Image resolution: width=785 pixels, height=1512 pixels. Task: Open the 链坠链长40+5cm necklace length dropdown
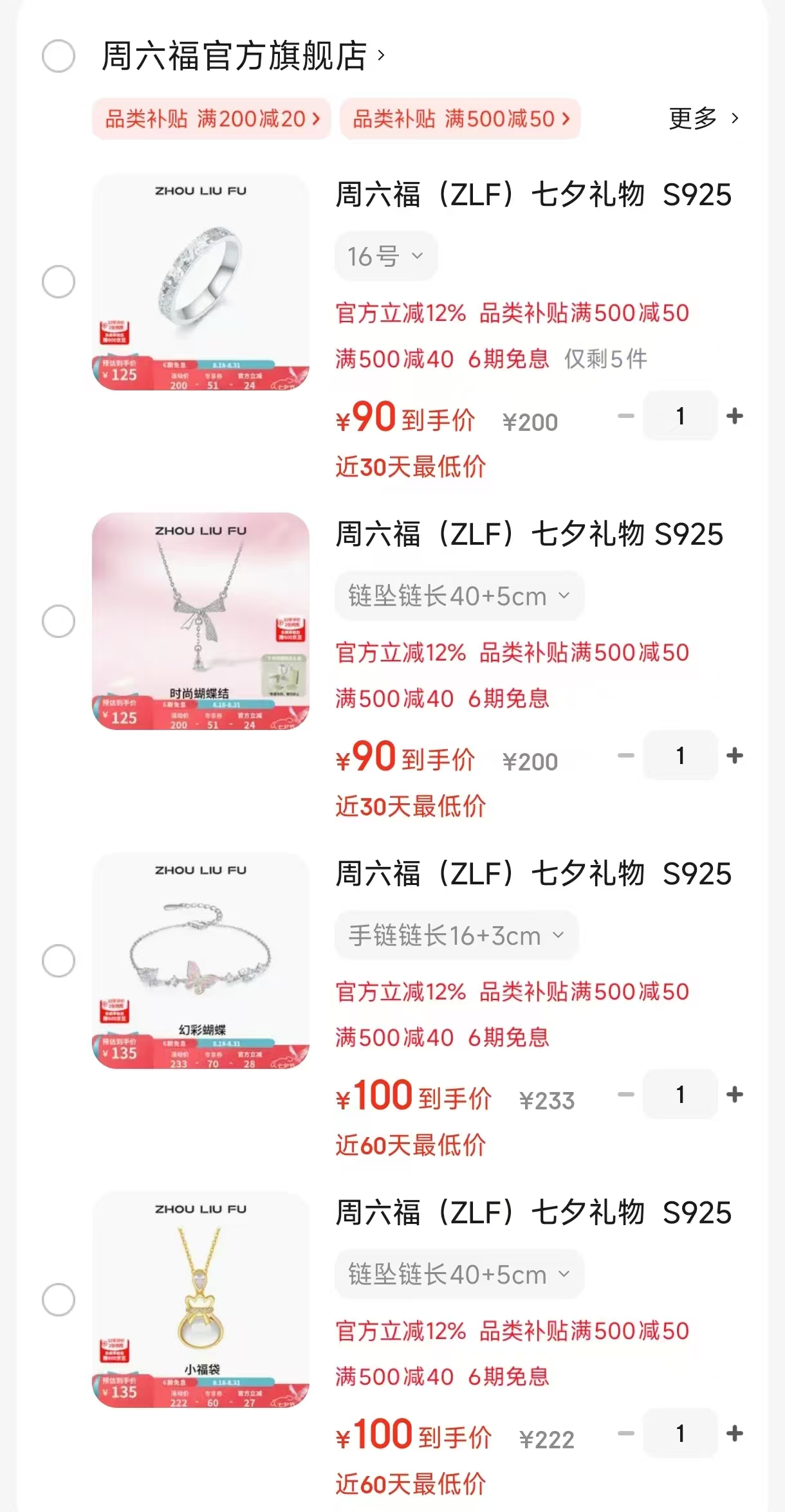[458, 596]
